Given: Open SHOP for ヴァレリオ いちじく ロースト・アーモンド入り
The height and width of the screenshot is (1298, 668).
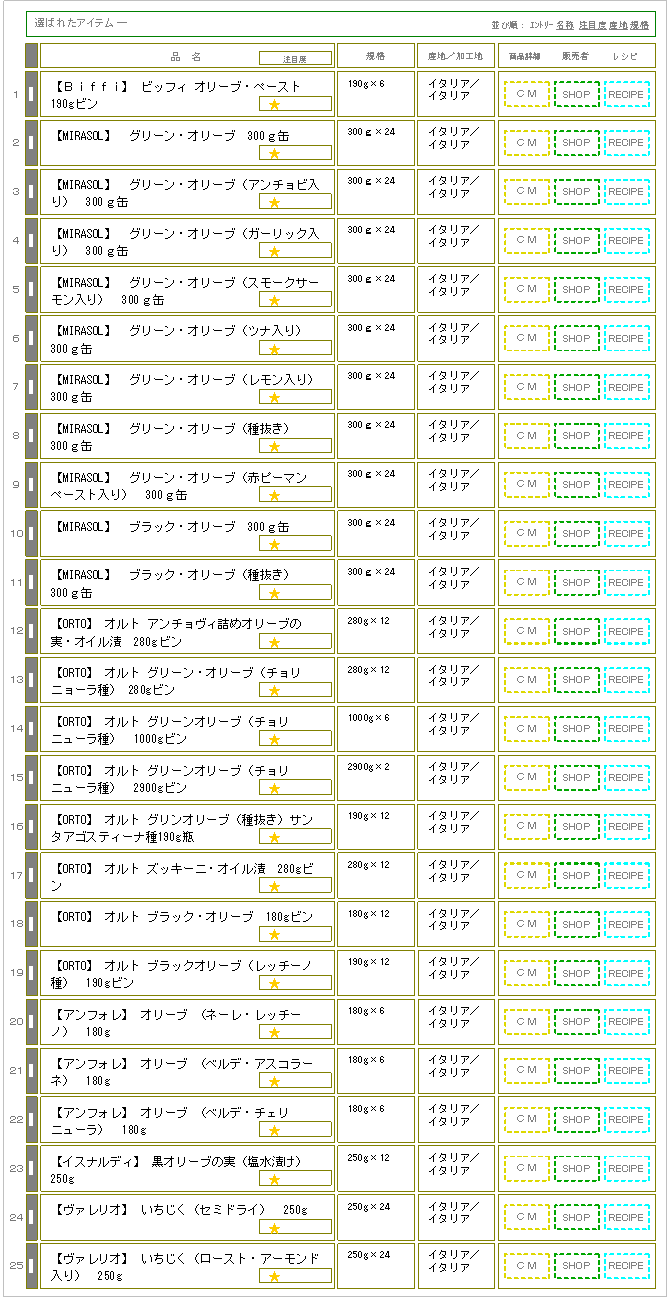Looking at the screenshot, I should [x=576, y=1266].
